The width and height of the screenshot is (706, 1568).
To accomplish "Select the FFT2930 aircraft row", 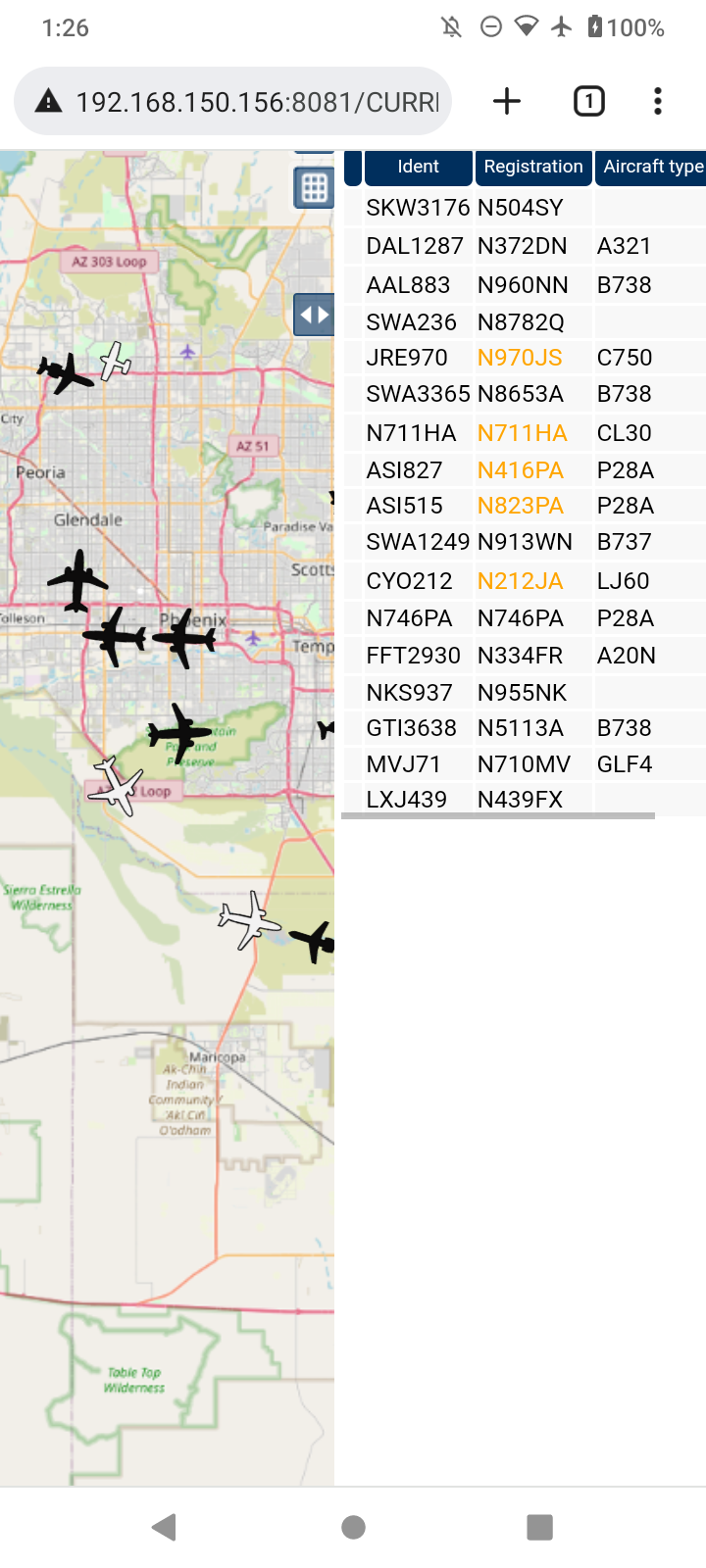I will click(525, 656).
